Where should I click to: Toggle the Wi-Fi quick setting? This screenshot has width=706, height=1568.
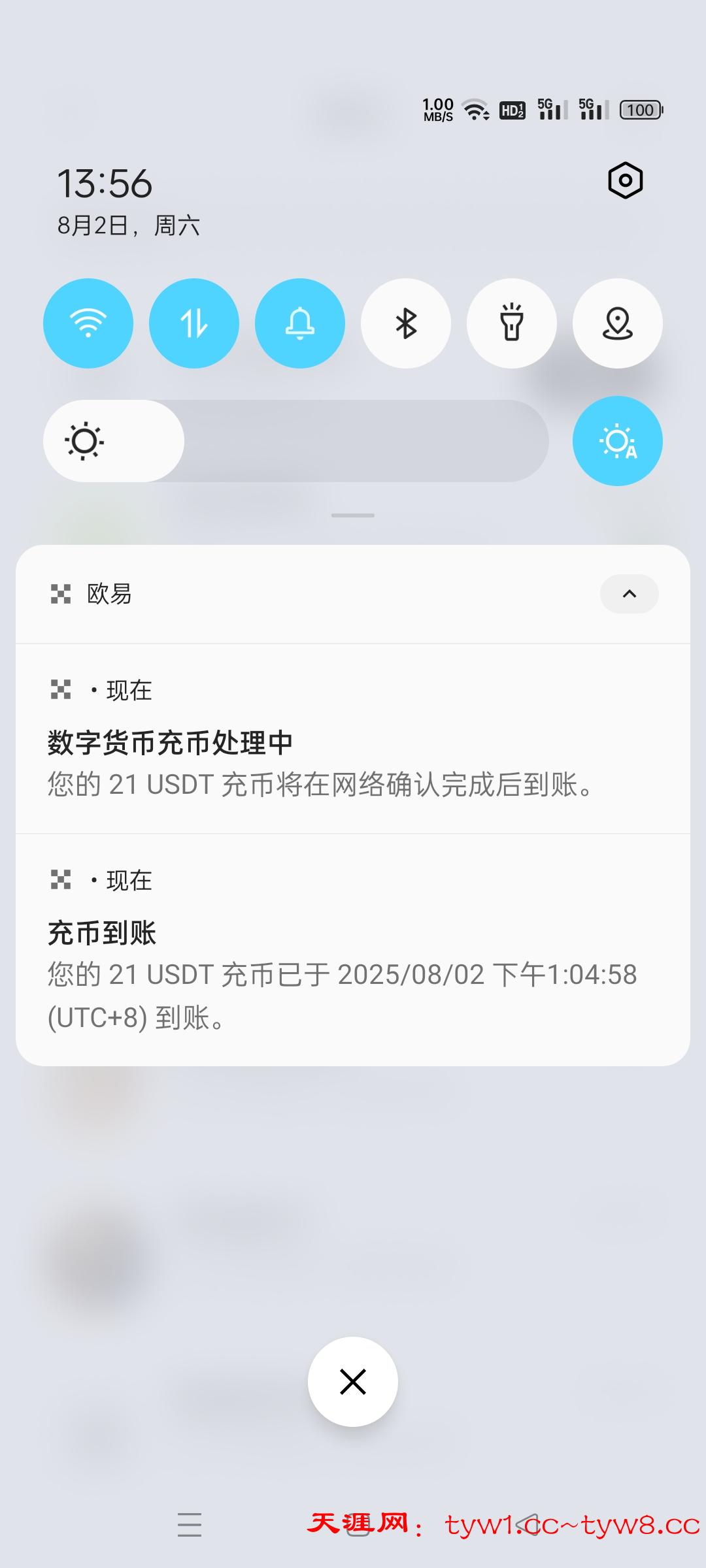pos(88,323)
